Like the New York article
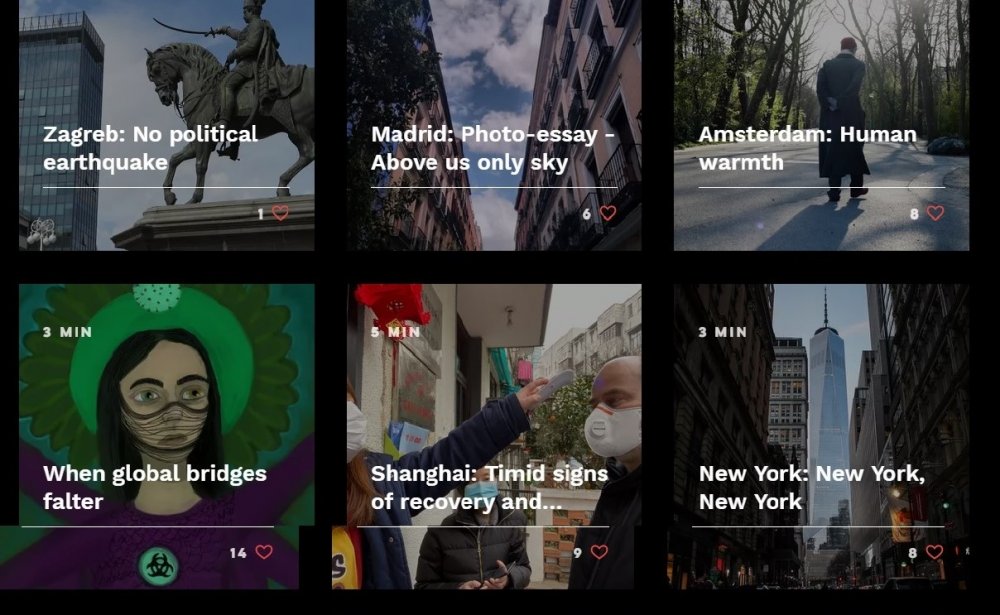The image size is (1000, 615). coord(934,552)
